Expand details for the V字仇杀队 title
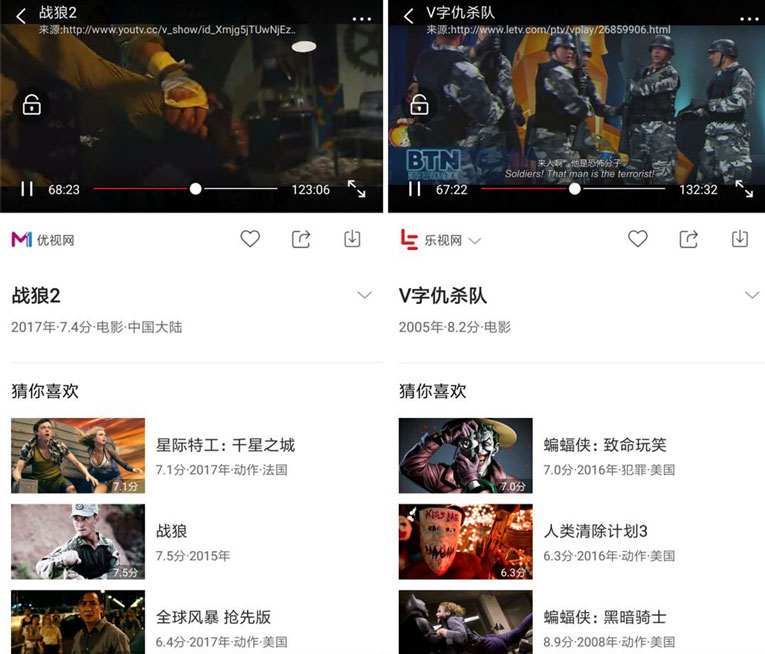This screenshot has height=654, width=765. pyautogui.click(x=752, y=295)
